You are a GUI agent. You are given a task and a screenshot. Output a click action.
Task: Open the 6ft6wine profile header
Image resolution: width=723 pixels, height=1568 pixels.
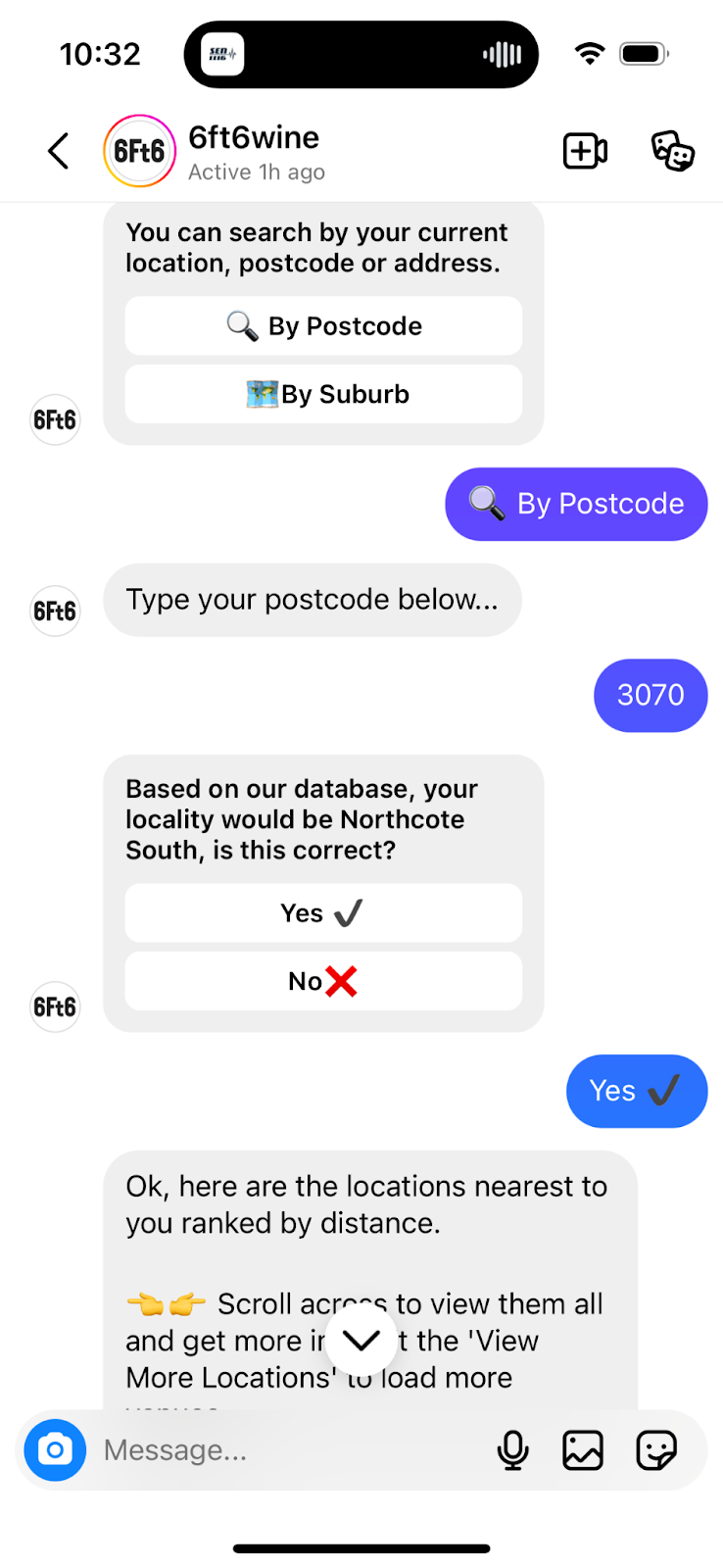(x=253, y=152)
